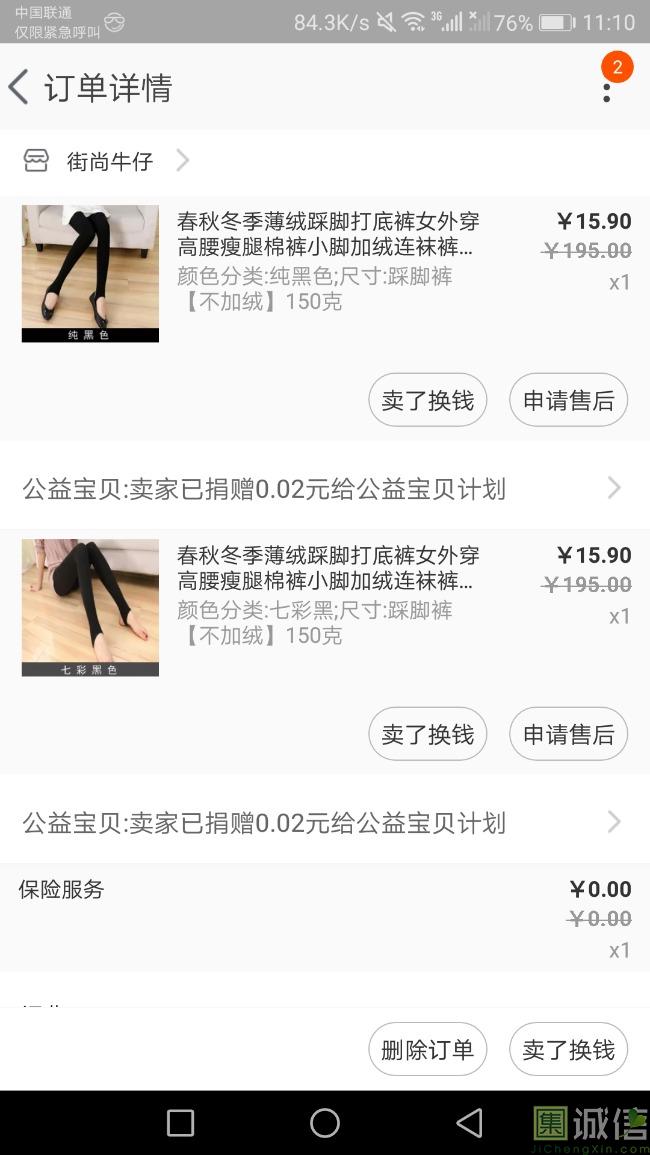Tap 卖了换钱 in the bottom action bar
This screenshot has width=650, height=1155.
pyautogui.click(x=568, y=1049)
